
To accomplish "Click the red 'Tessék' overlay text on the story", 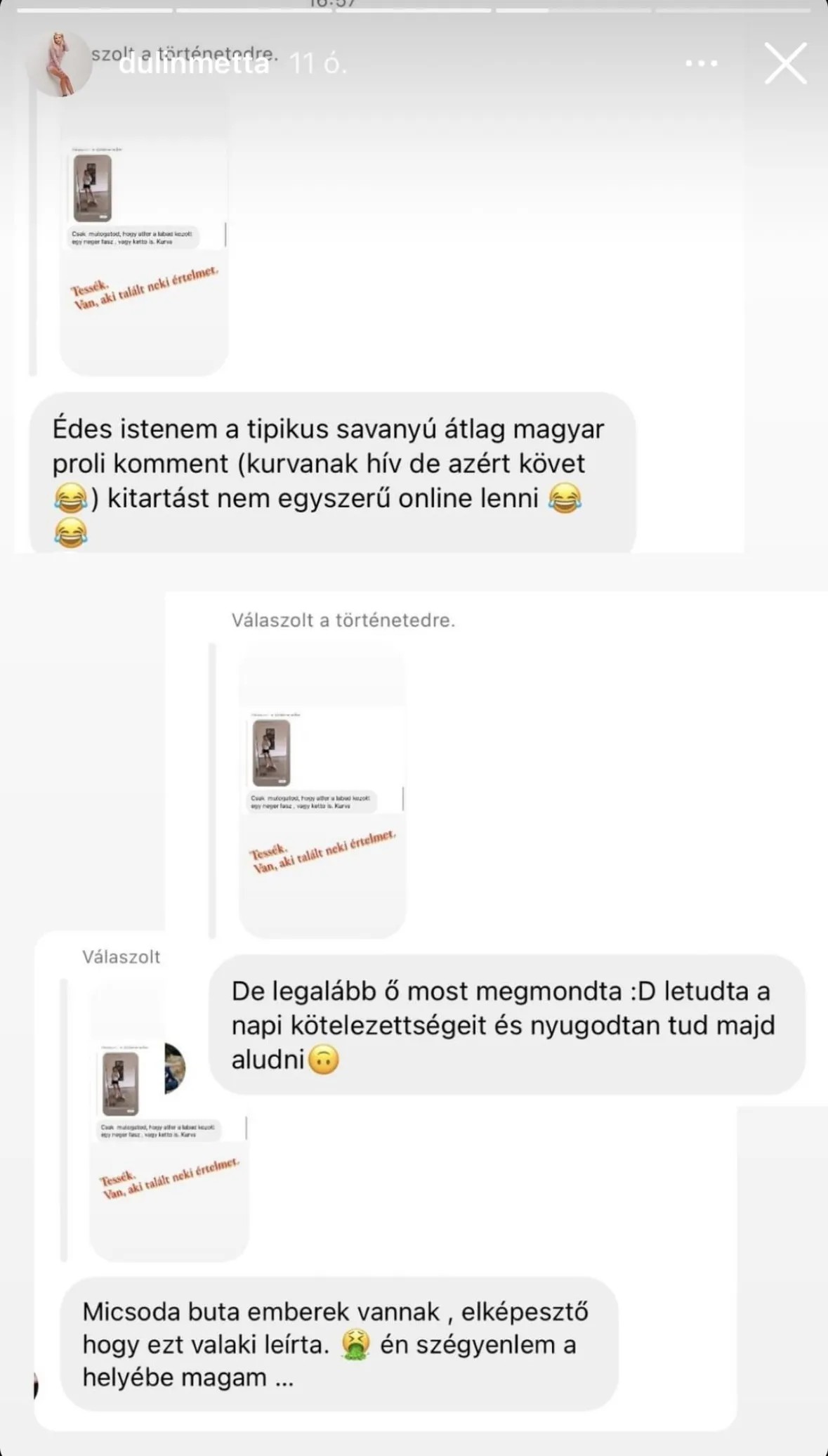I will pyautogui.click(x=145, y=288).
